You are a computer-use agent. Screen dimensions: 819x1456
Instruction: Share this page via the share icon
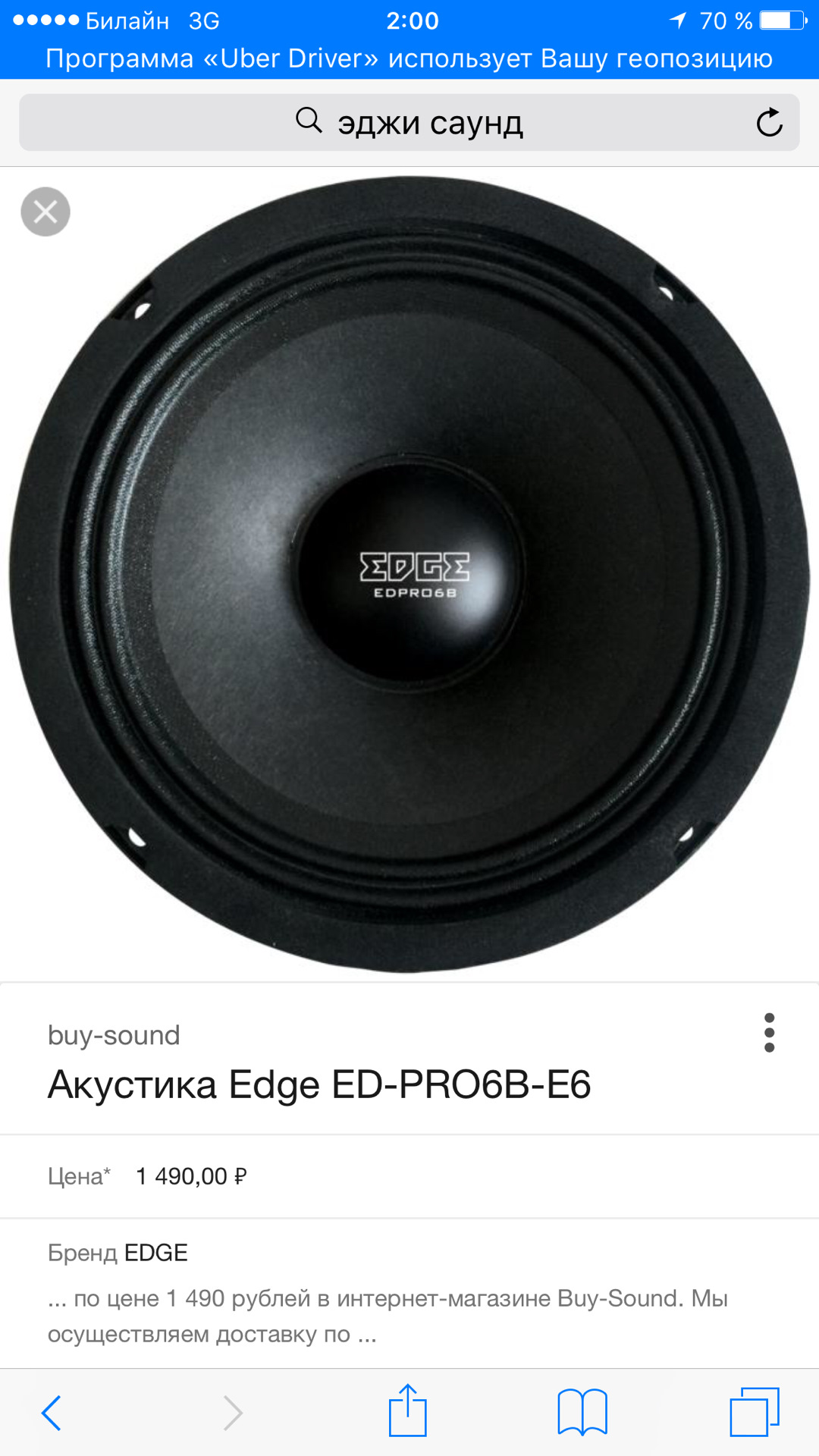[408, 1411]
